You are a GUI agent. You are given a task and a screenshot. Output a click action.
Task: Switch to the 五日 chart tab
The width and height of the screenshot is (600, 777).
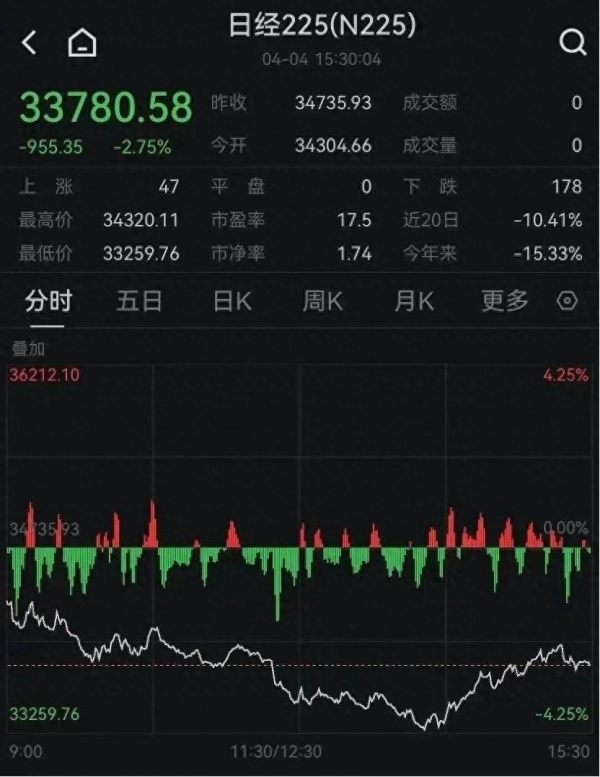[139, 301]
